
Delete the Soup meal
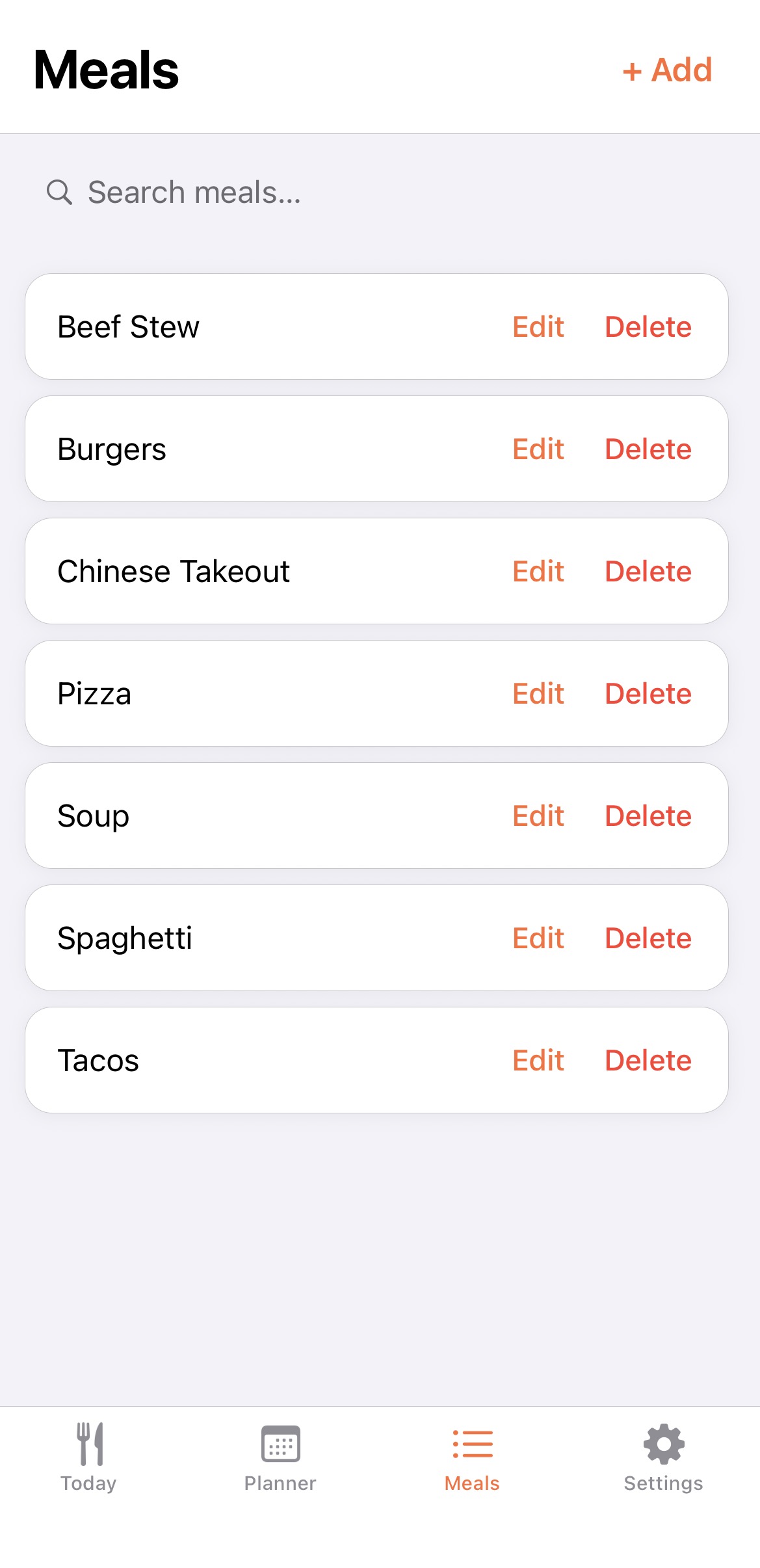point(648,816)
